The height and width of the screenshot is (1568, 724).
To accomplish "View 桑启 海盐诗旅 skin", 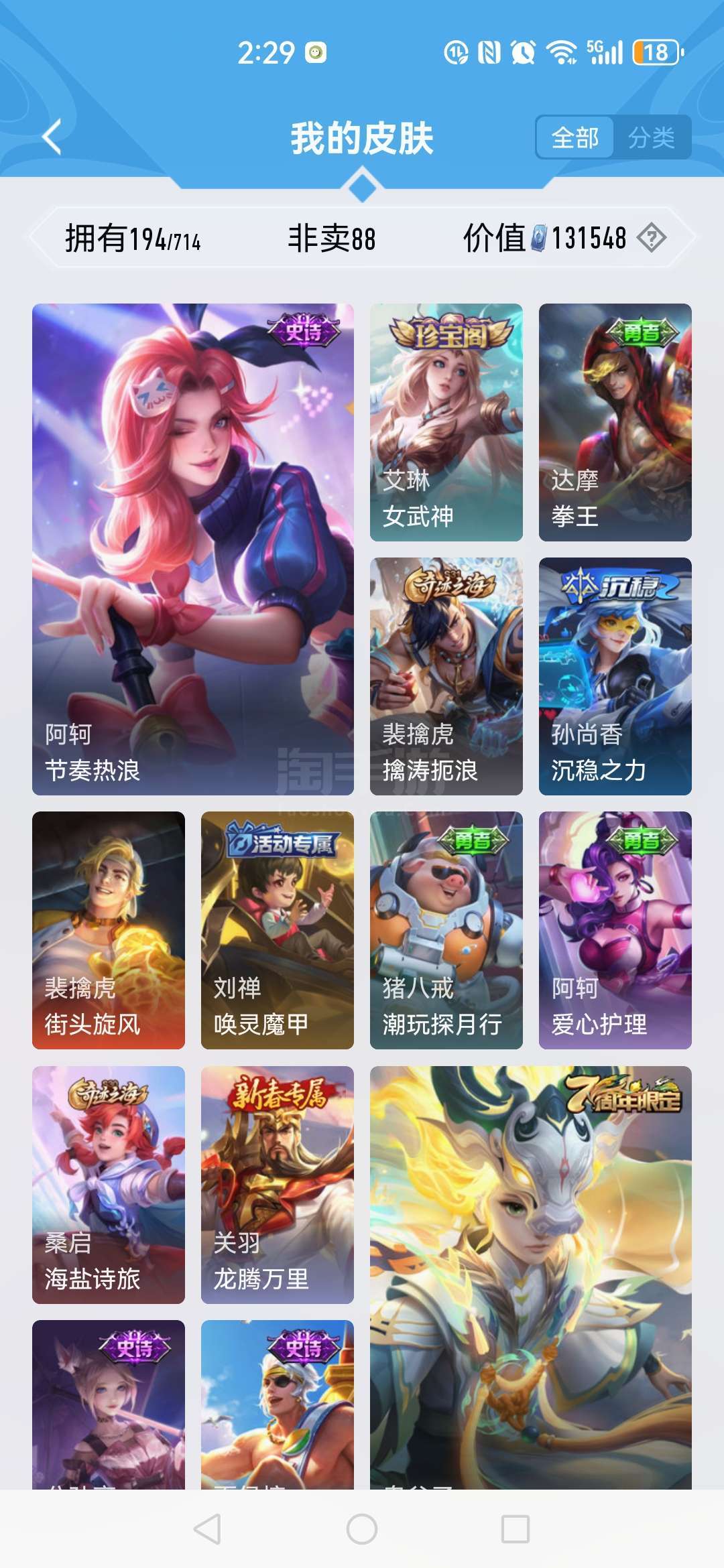I will pyautogui.click(x=109, y=1185).
